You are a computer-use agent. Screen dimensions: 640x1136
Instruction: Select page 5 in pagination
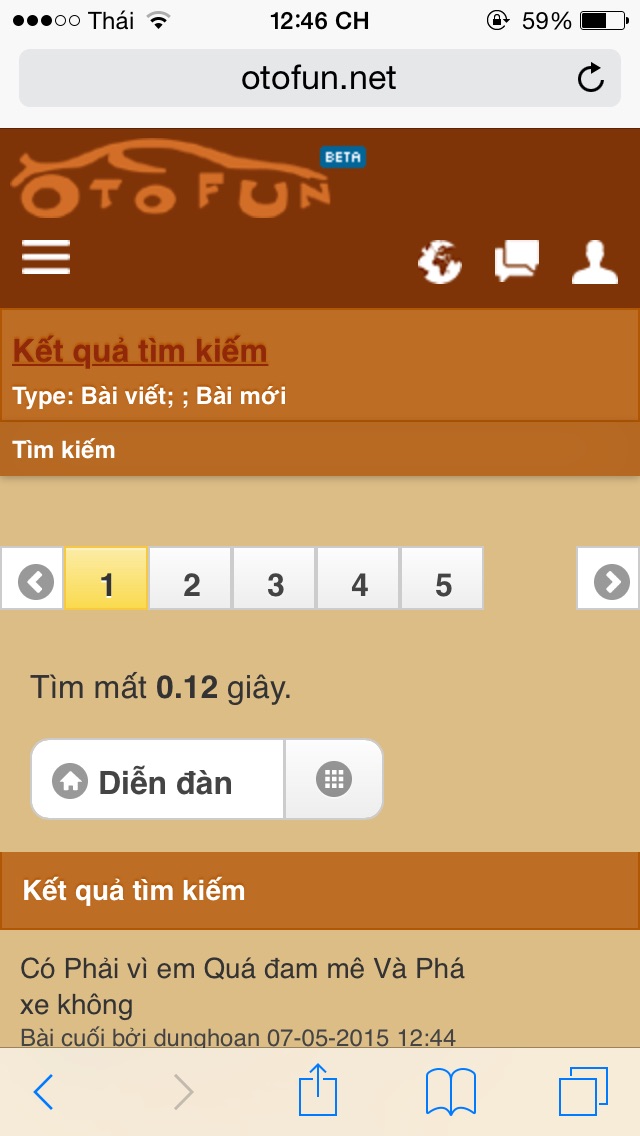(443, 578)
